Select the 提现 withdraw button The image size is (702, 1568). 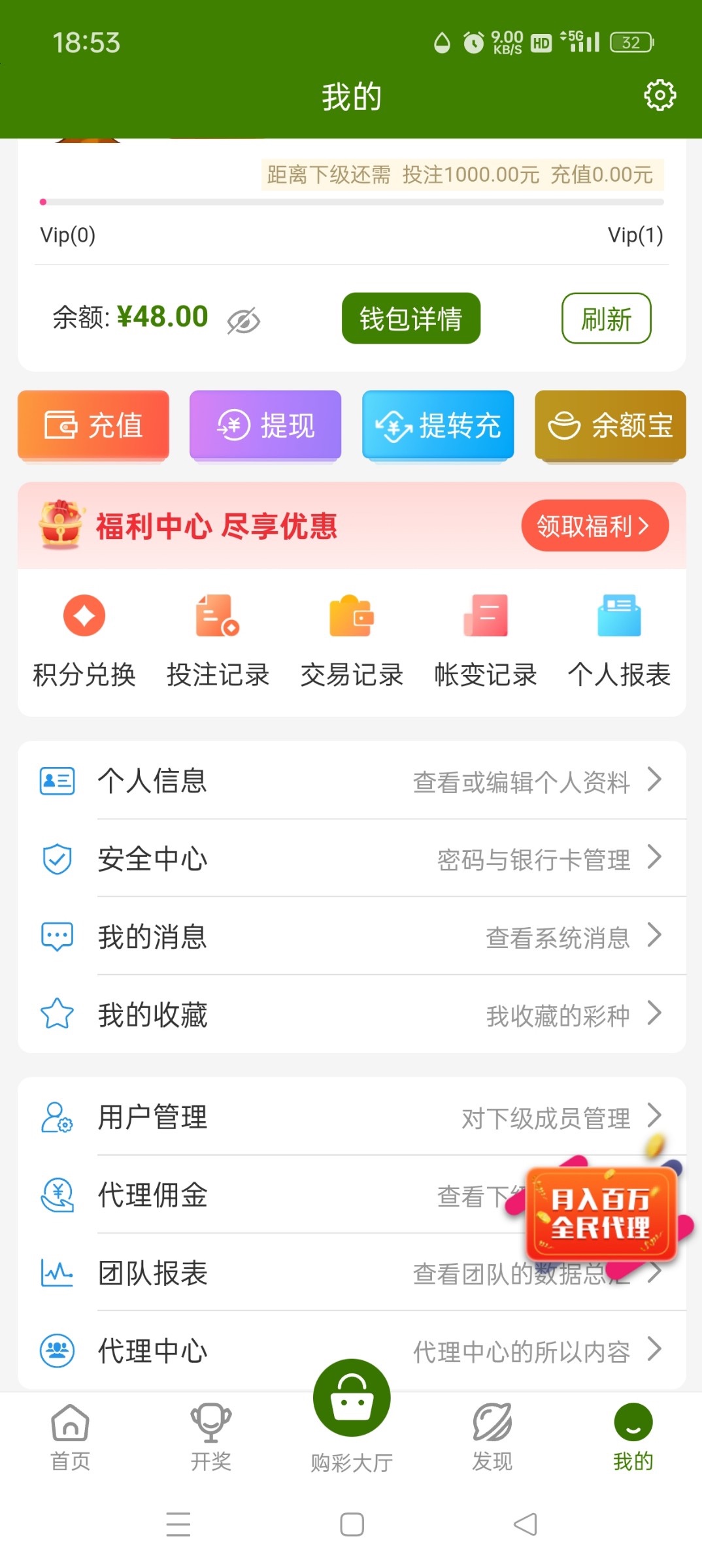coord(265,425)
